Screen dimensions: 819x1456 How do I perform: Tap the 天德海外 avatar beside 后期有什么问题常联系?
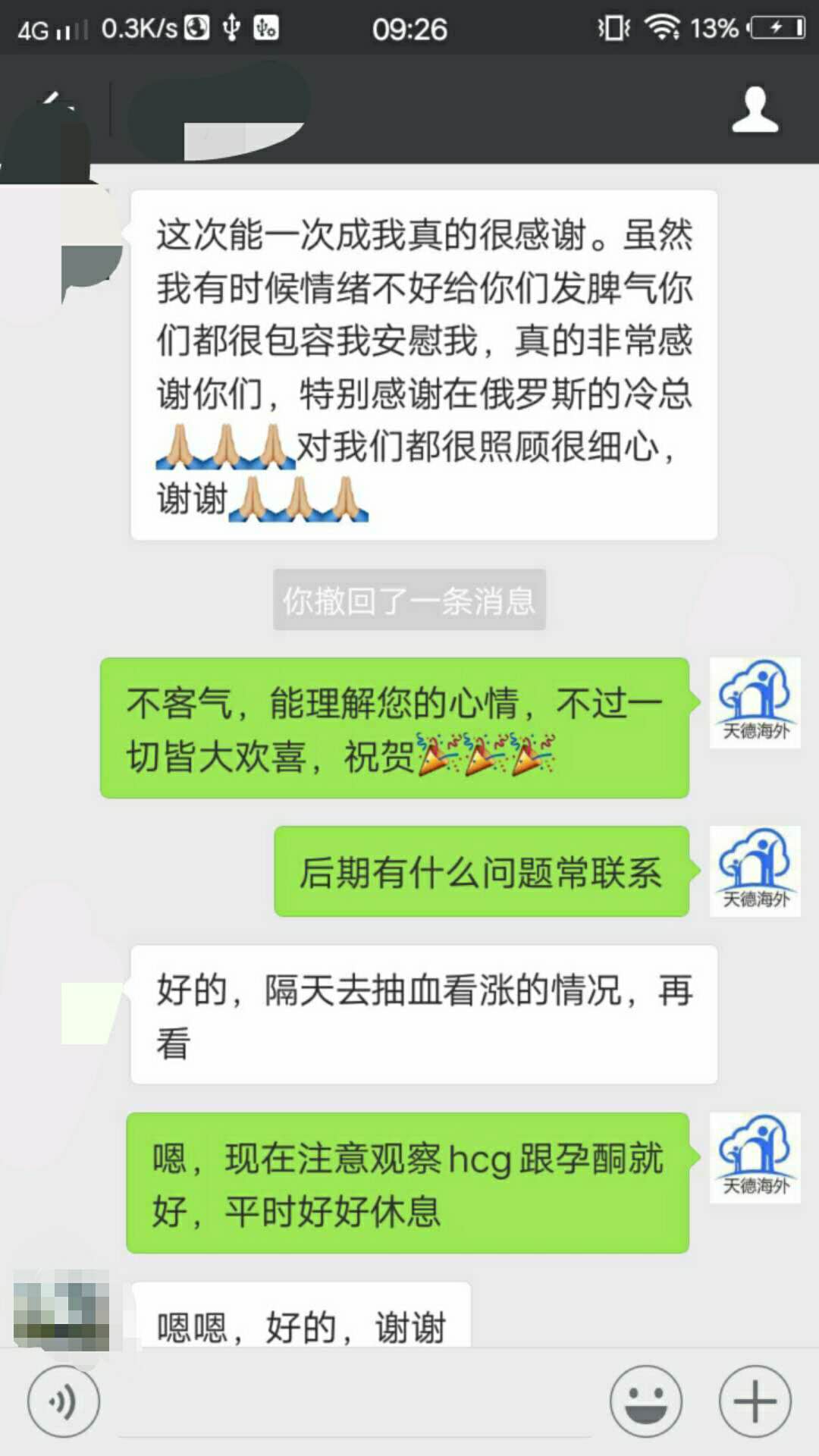[755, 871]
